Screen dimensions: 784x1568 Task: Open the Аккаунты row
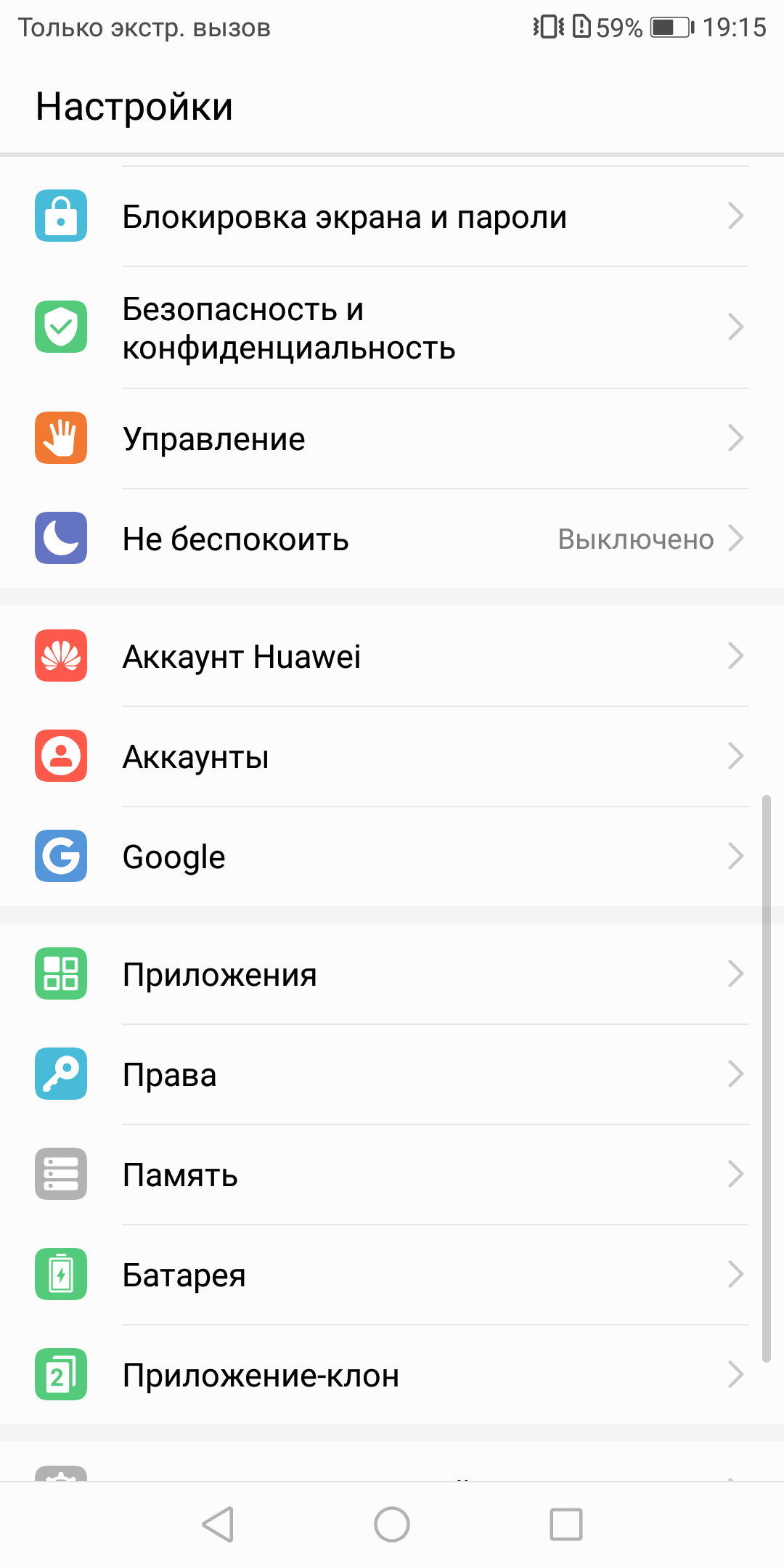pos(392,756)
